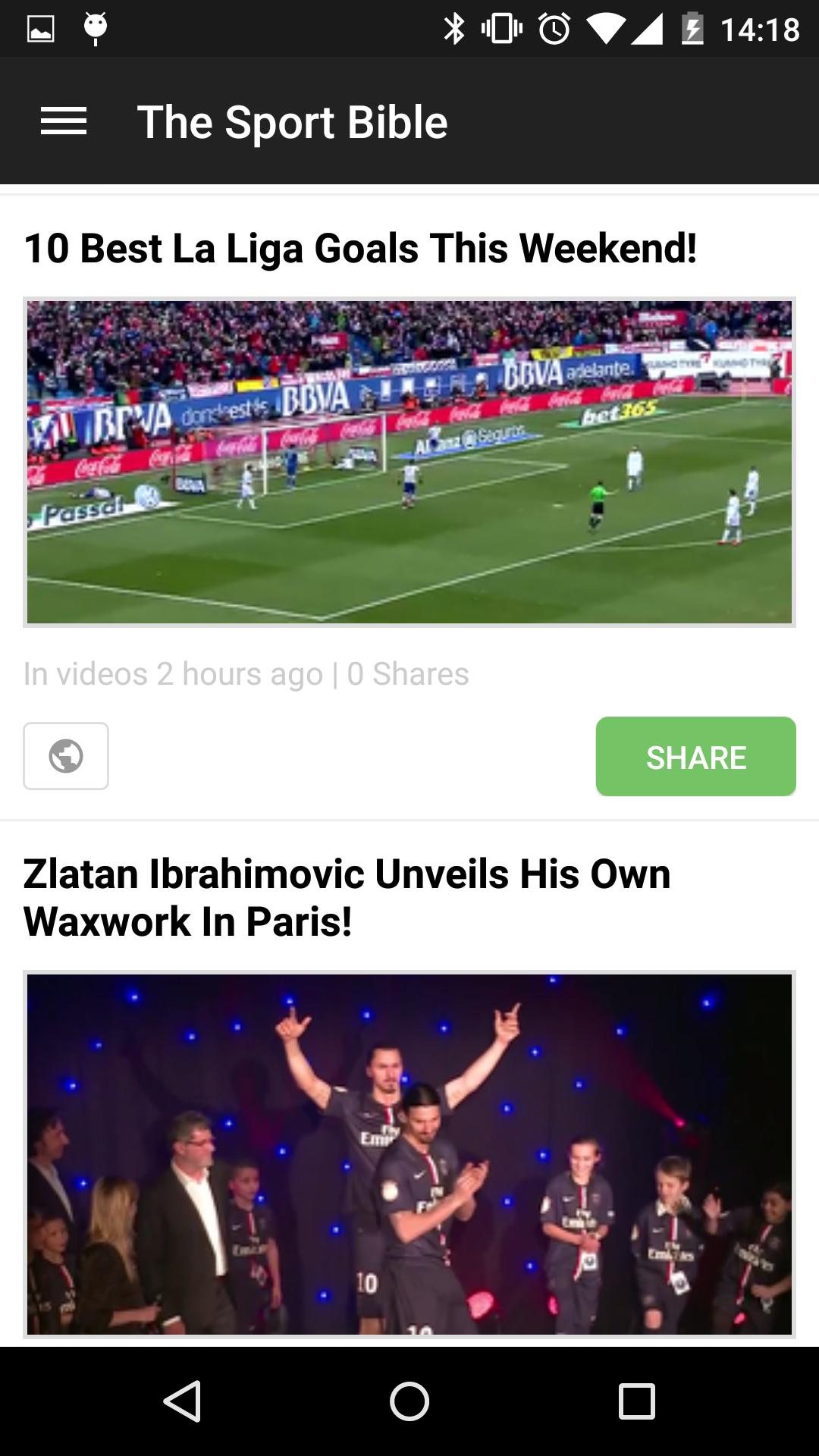819x1456 pixels.
Task: Share the 10 Best La Liga Goals article
Action: (695, 757)
